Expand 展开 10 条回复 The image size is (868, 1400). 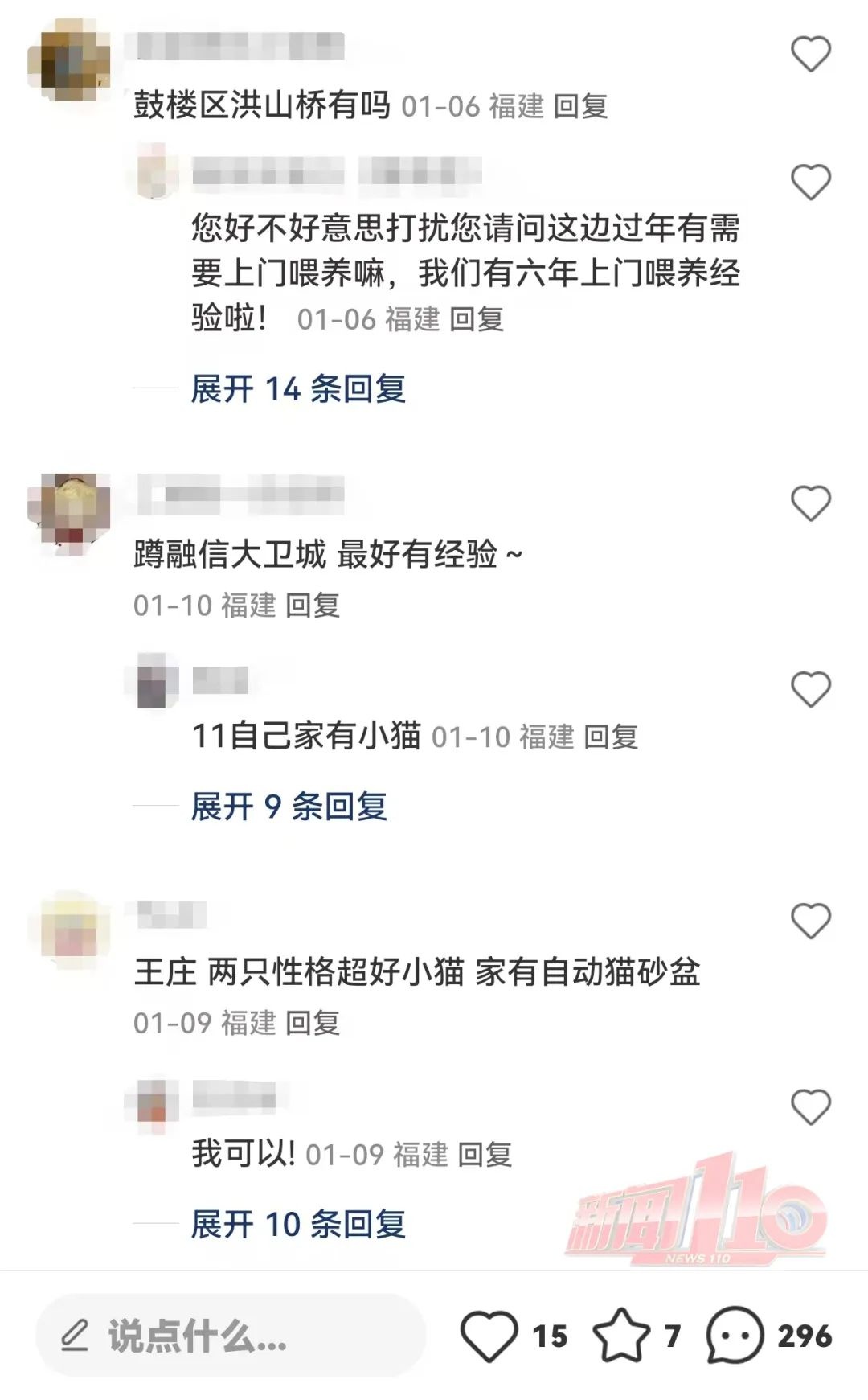[298, 1225]
